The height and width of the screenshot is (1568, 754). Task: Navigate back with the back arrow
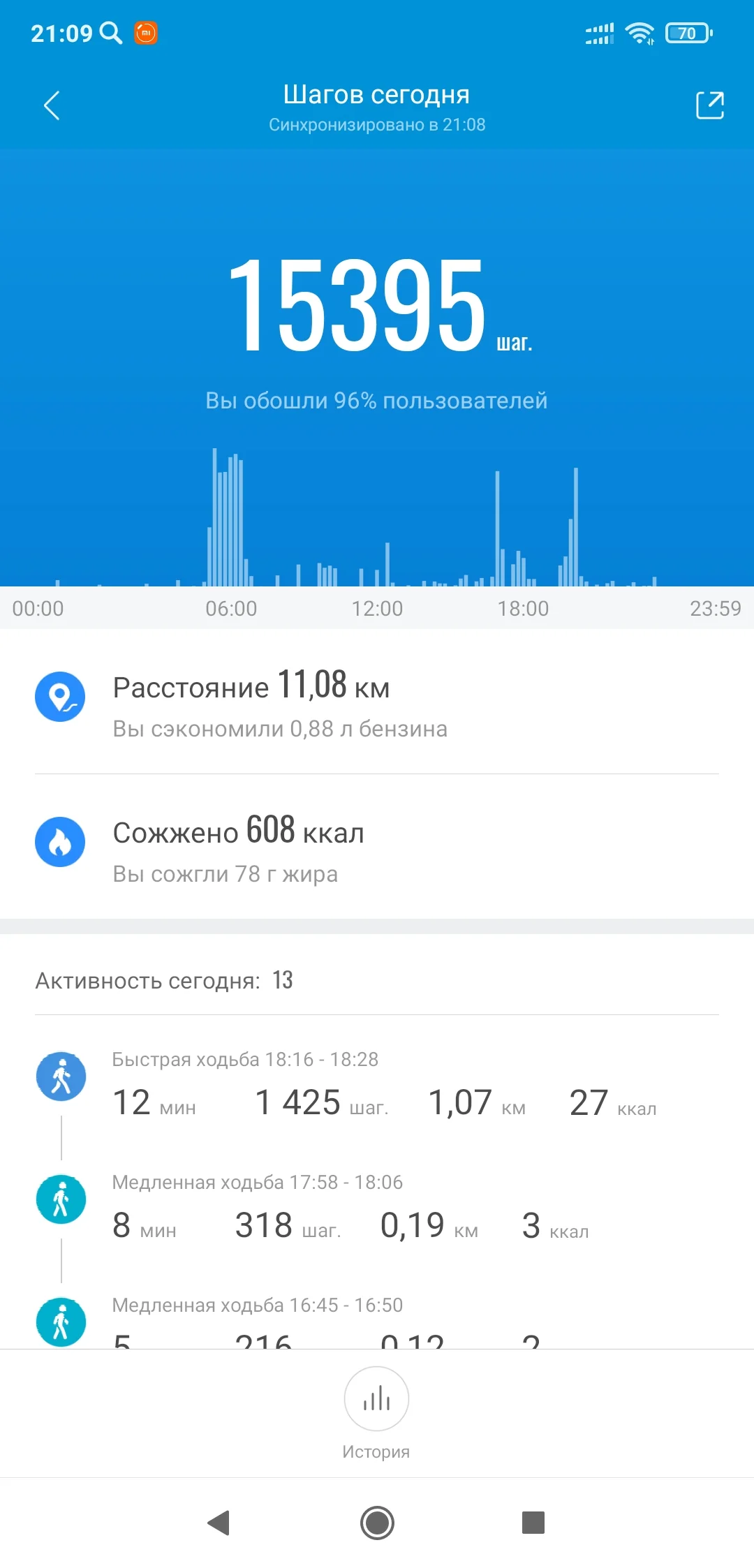(50, 105)
